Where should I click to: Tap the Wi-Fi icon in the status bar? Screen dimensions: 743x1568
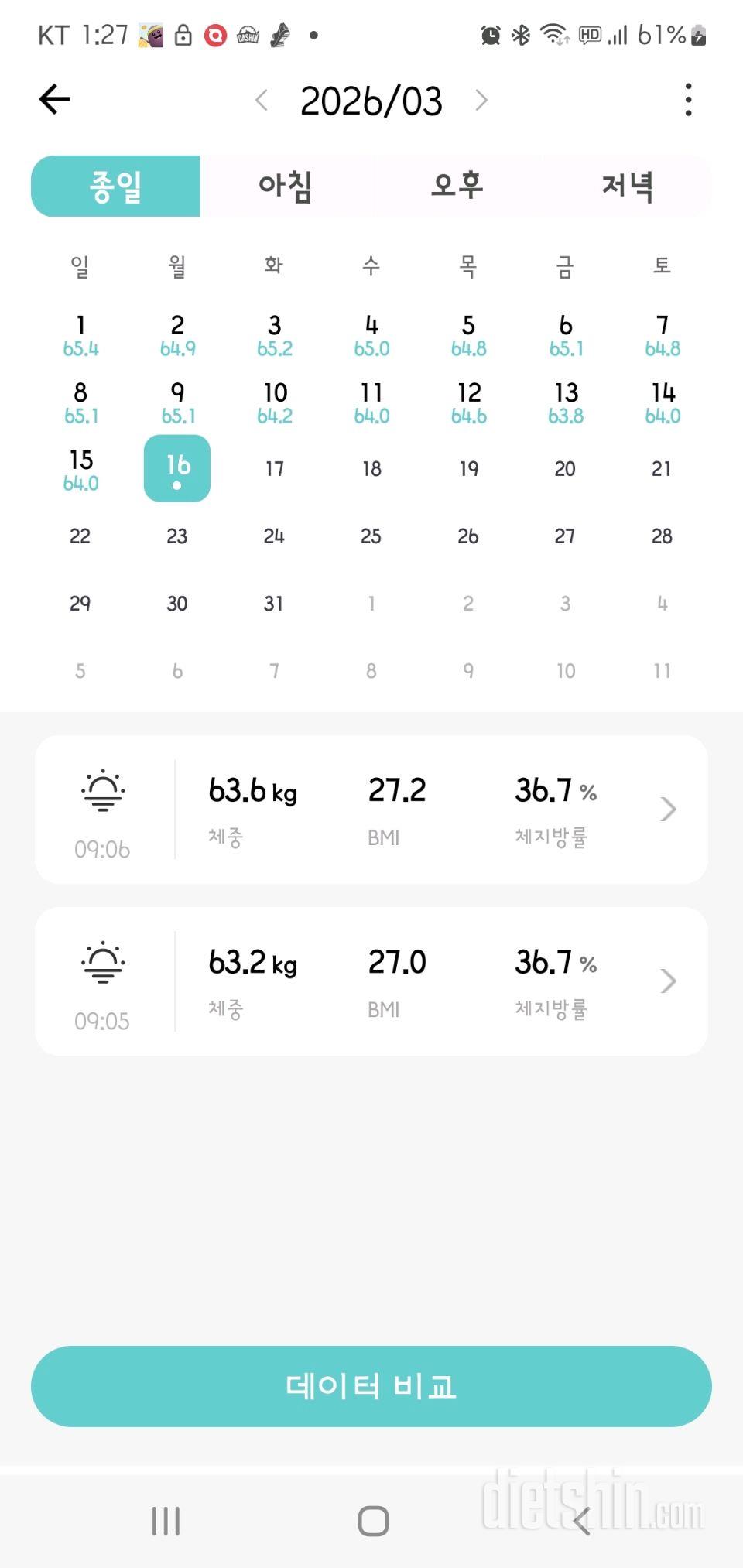(551, 34)
